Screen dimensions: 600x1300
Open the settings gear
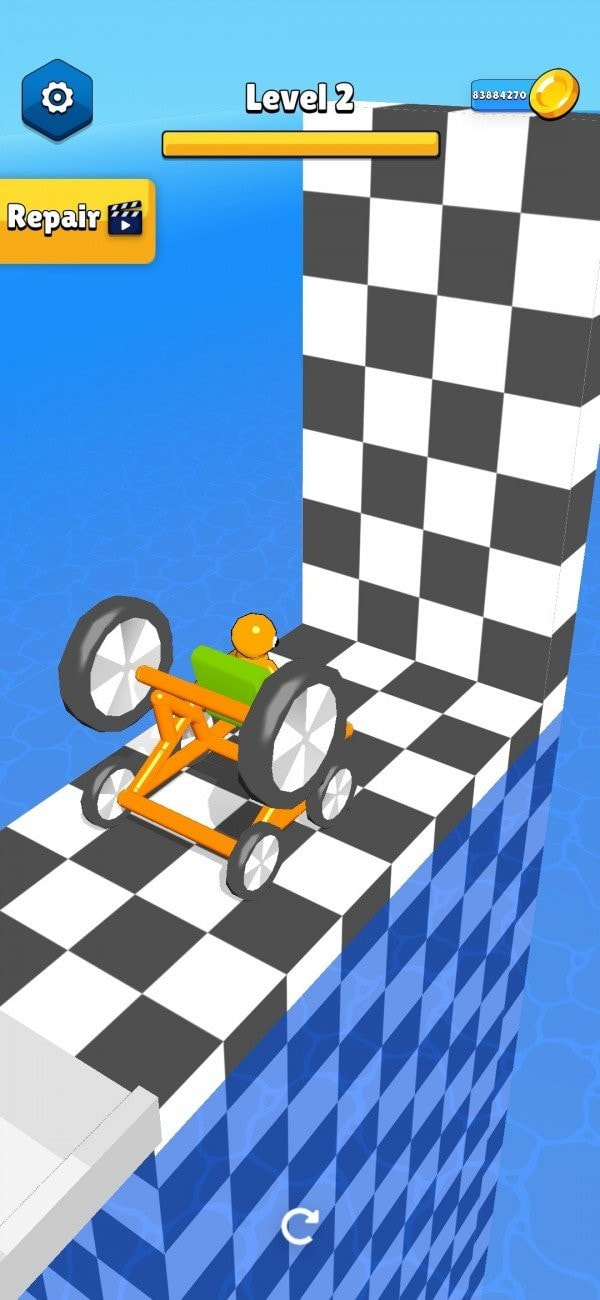coord(57,98)
